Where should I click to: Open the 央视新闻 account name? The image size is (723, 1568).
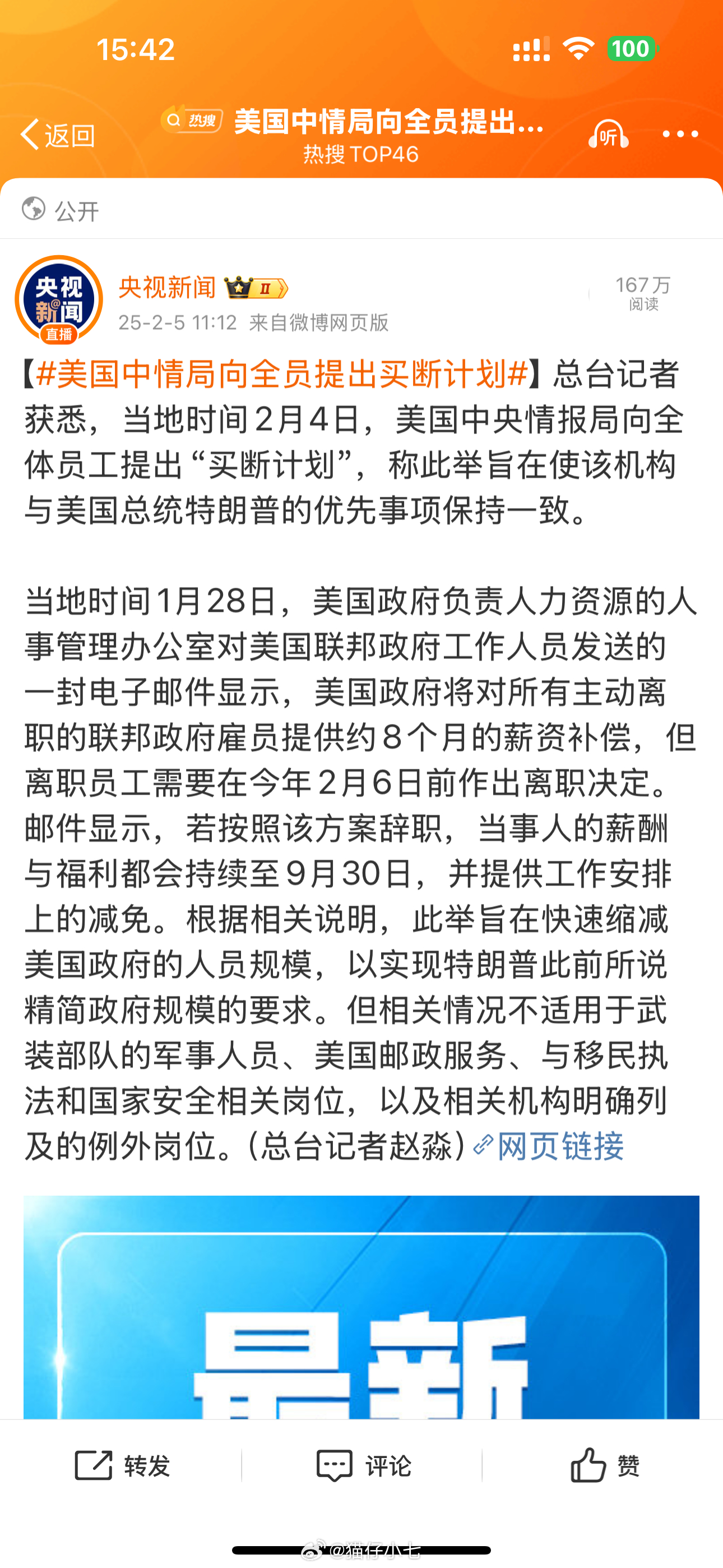[167, 287]
